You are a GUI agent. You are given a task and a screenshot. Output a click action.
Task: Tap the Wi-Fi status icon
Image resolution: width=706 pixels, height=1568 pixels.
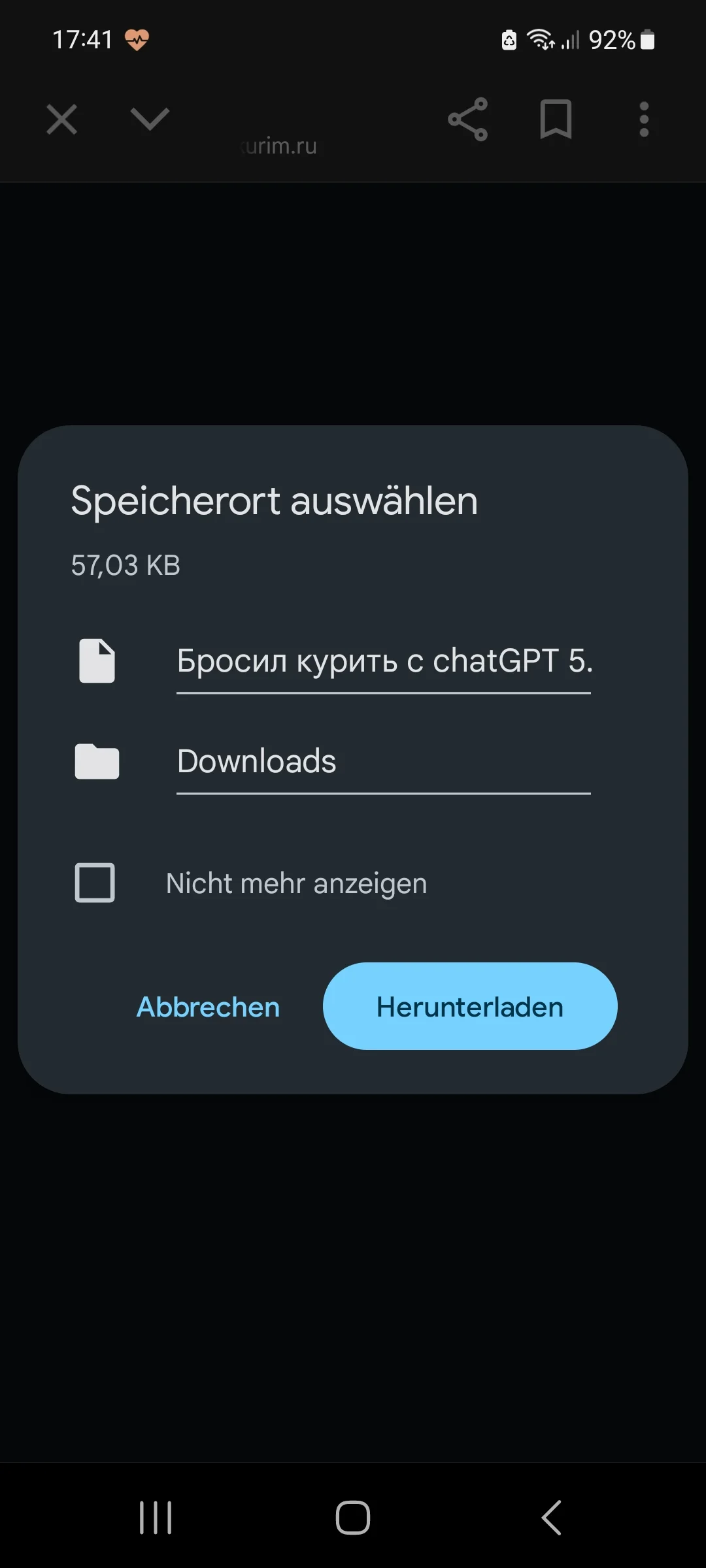[x=540, y=39]
